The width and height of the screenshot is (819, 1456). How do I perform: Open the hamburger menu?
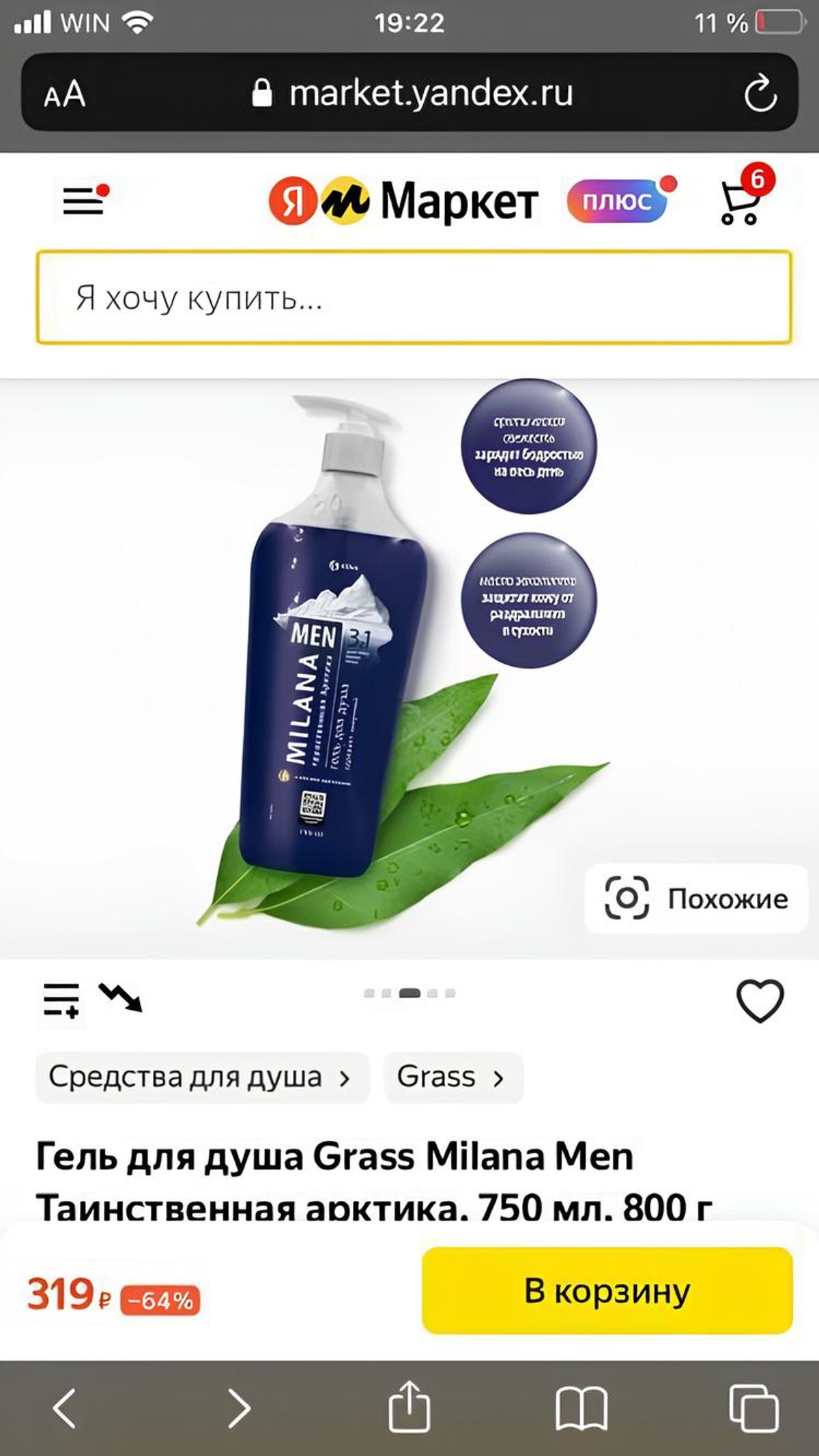[84, 201]
